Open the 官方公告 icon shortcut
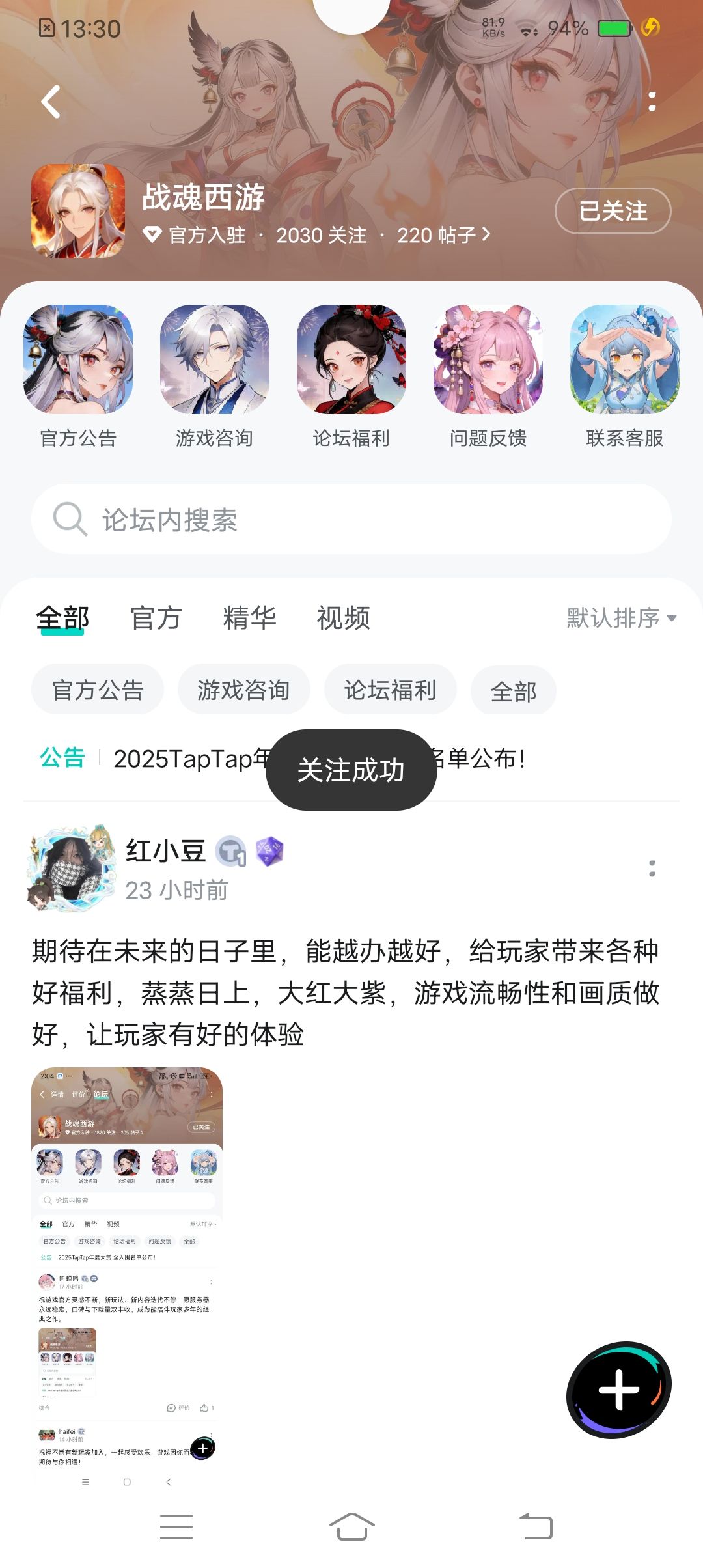The image size is (703, 1568). tap(78, 376)
